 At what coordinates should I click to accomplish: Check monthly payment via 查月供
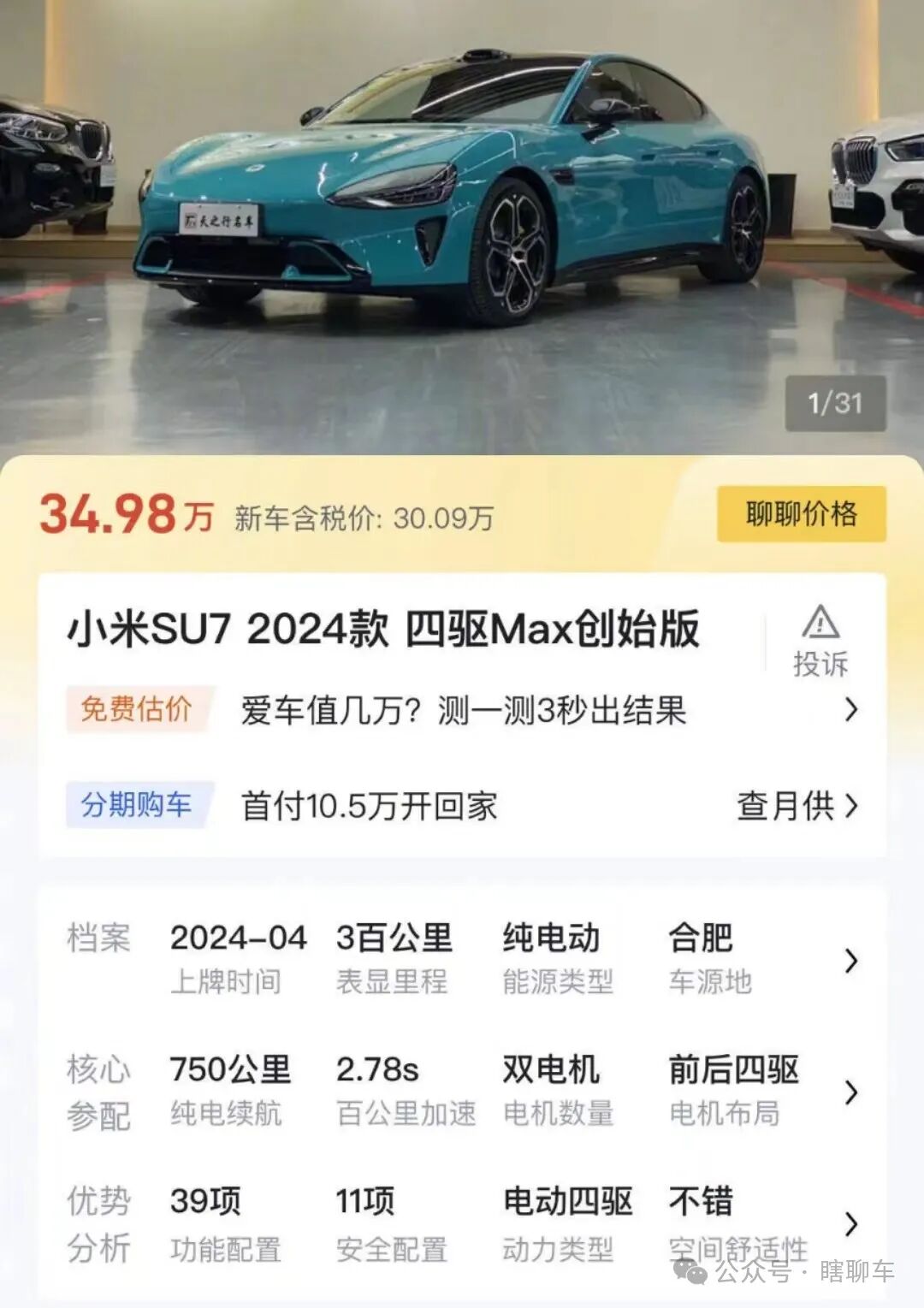tap(796, 806)
